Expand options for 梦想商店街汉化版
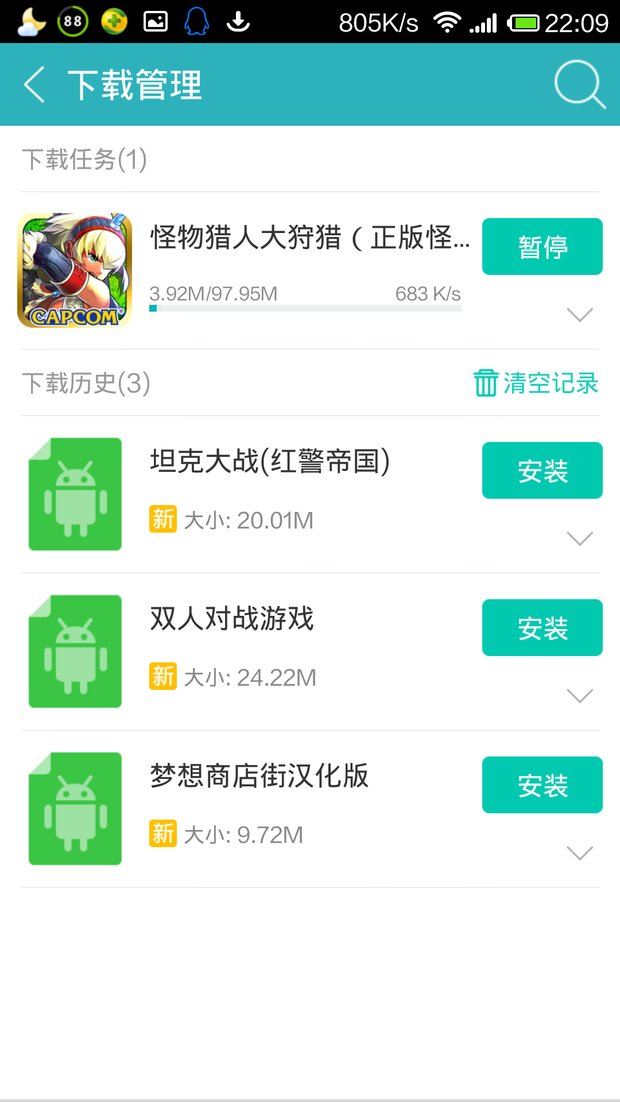This screenshot has width=620, height=1102. (580, 853)
